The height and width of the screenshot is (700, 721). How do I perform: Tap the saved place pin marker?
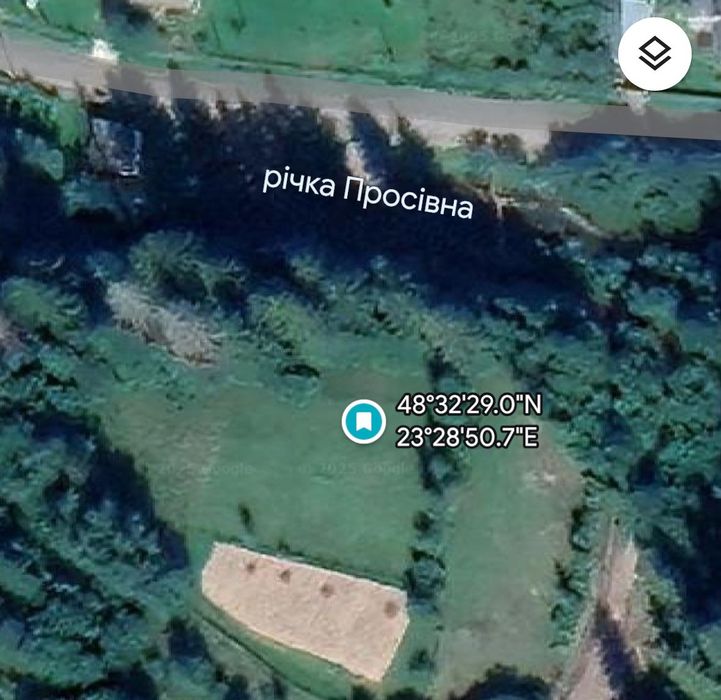pos(363,421)
